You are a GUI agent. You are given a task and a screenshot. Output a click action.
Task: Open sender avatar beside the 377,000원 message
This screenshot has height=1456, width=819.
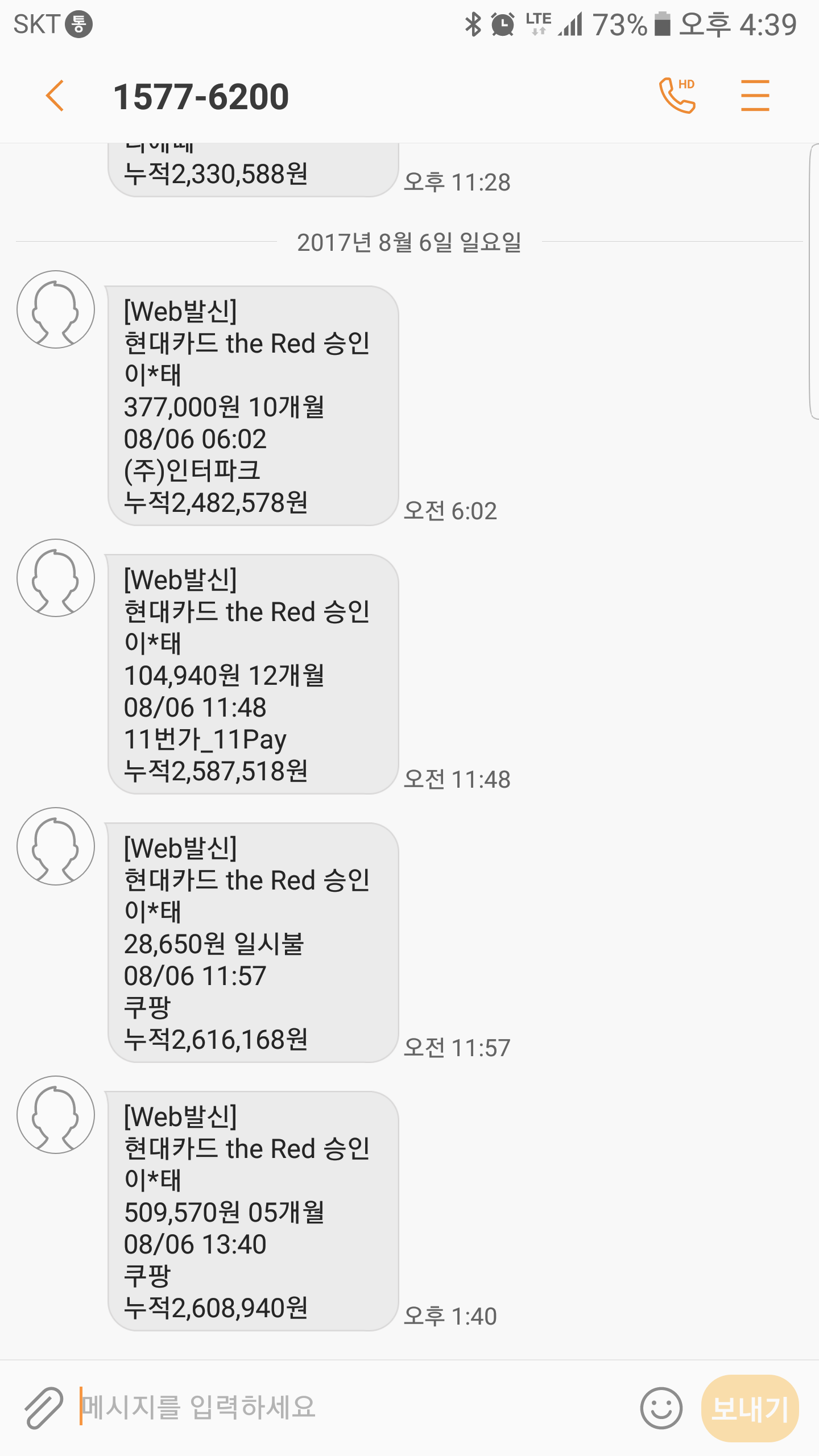[56, 309]
